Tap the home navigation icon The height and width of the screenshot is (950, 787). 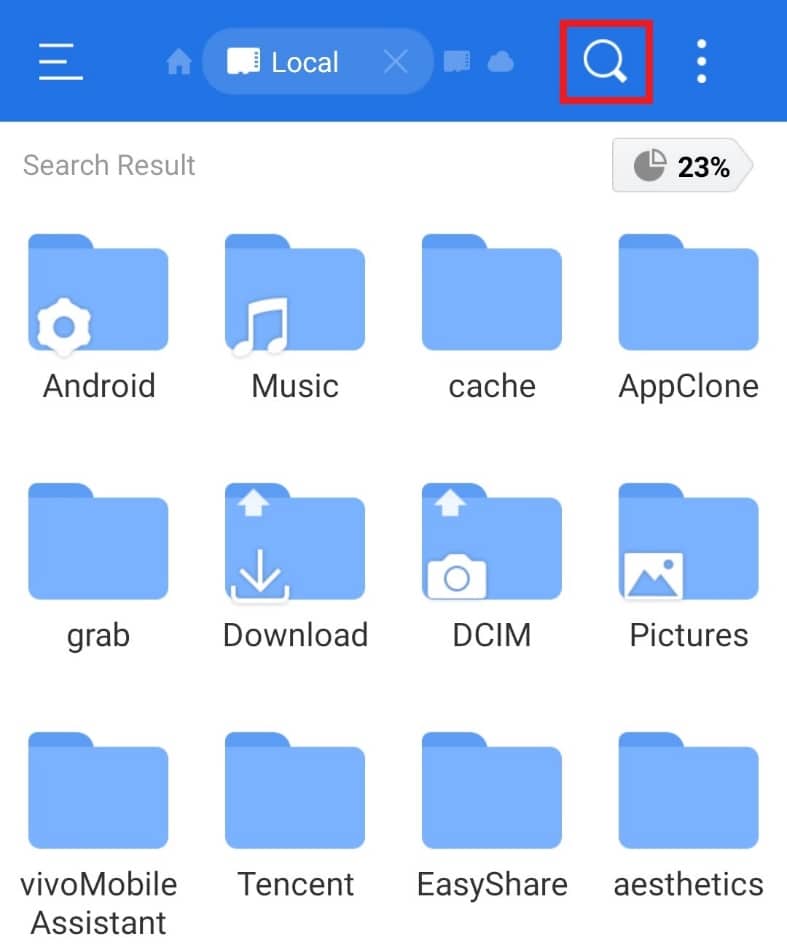178,60
